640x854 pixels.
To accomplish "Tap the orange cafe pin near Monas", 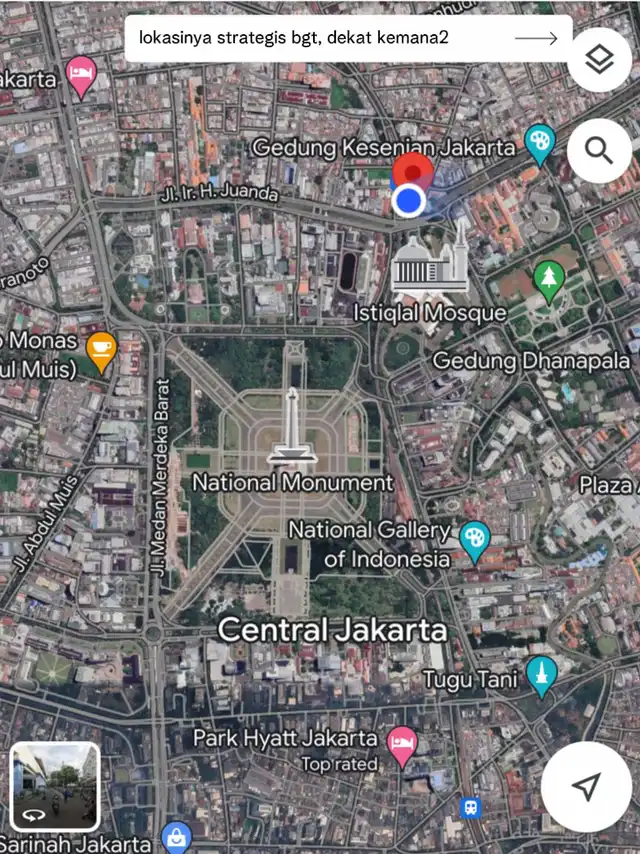I will coord(101,350).
